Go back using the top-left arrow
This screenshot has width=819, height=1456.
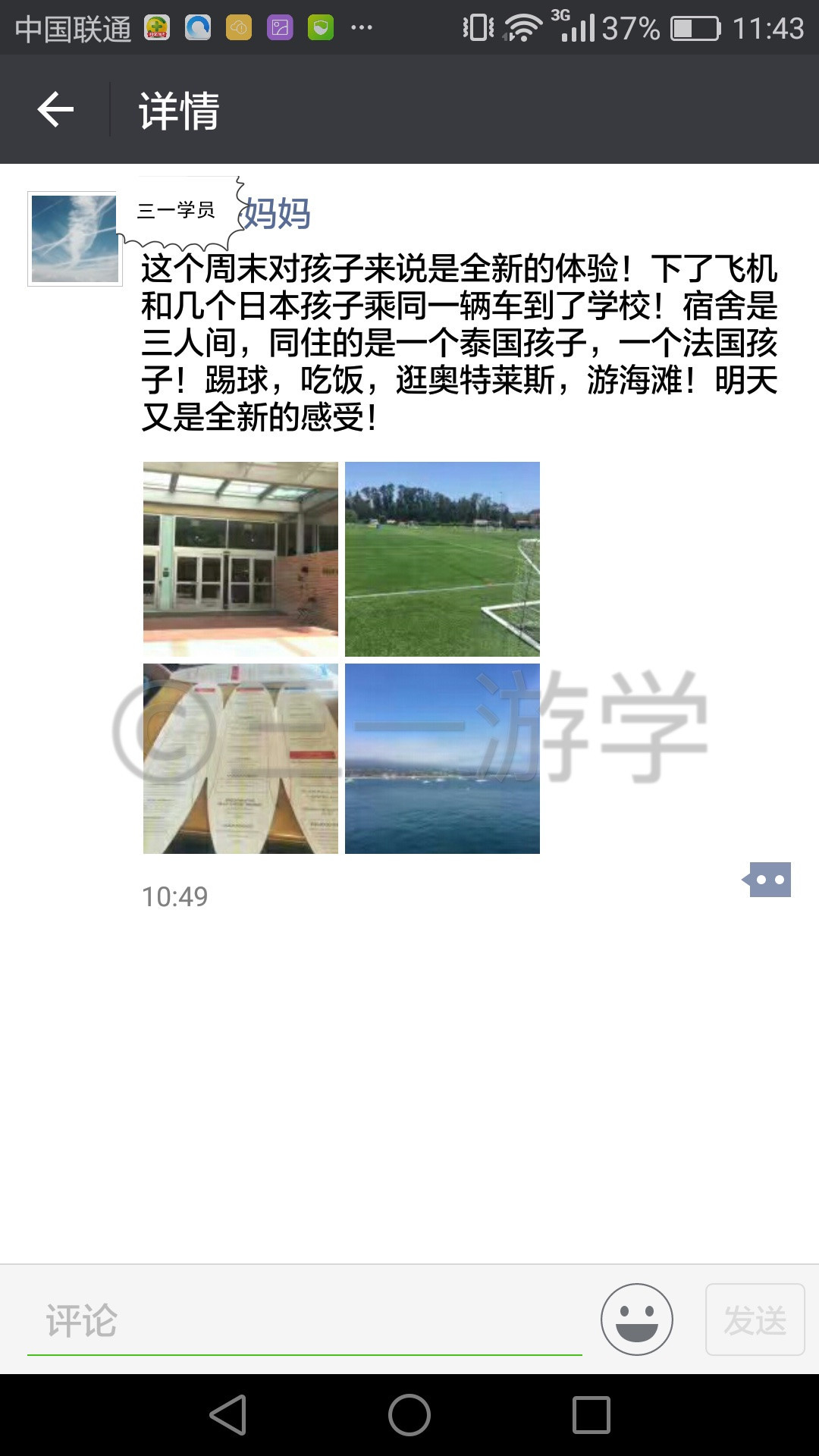pos(55,110)
